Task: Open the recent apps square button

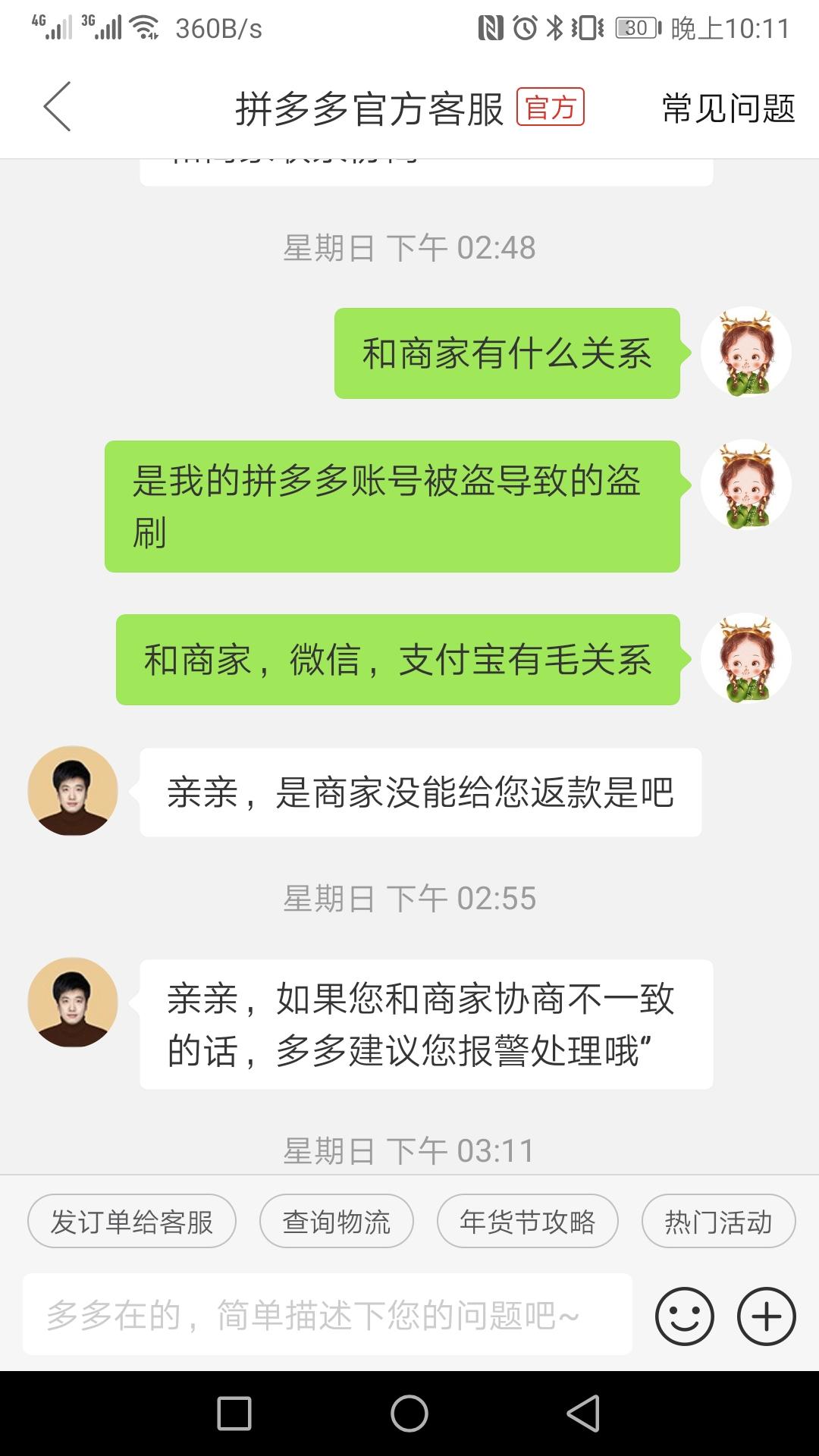Action: (234, 1414)
